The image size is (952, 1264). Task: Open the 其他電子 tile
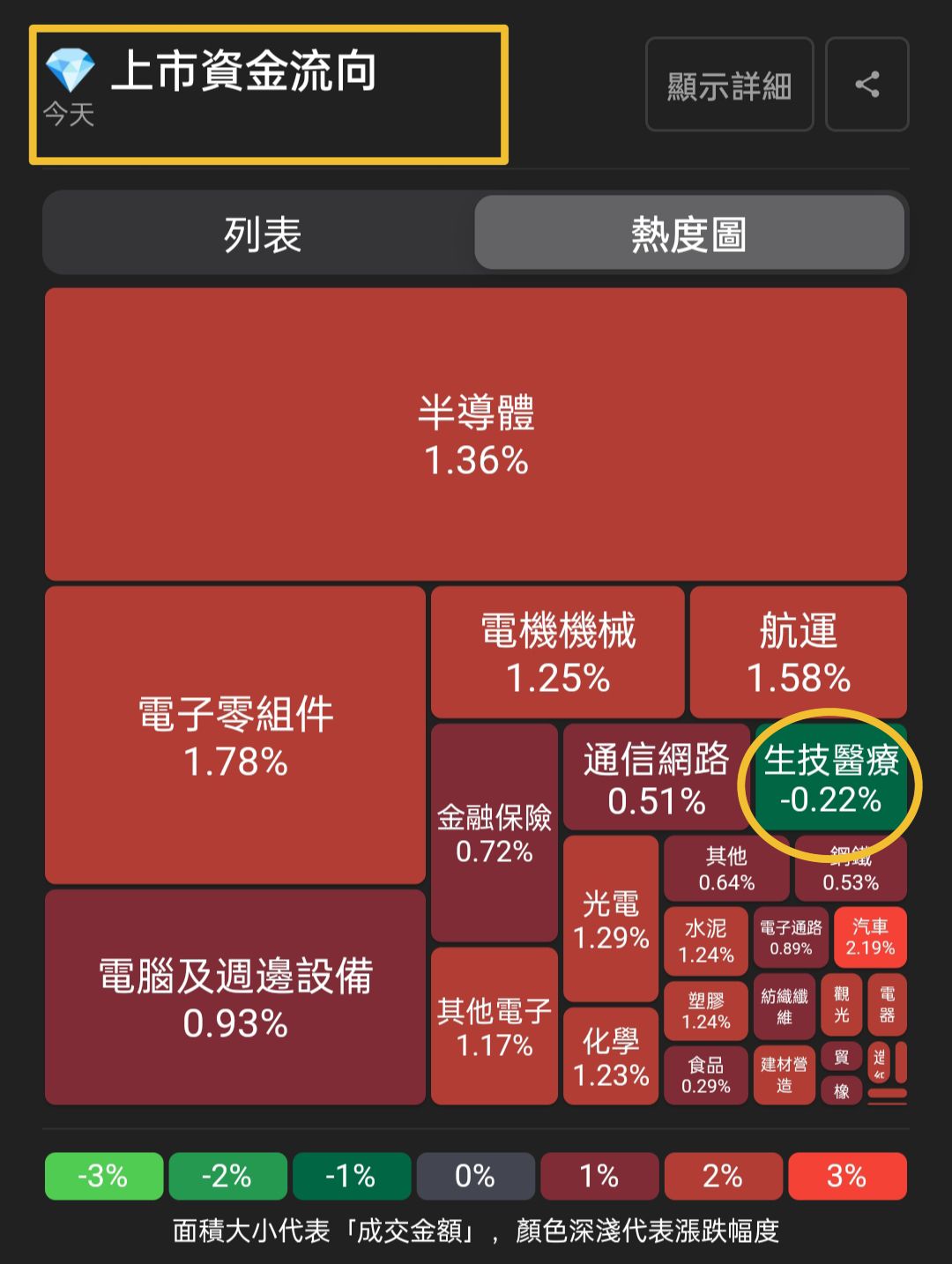click(x=494, y=1026)
